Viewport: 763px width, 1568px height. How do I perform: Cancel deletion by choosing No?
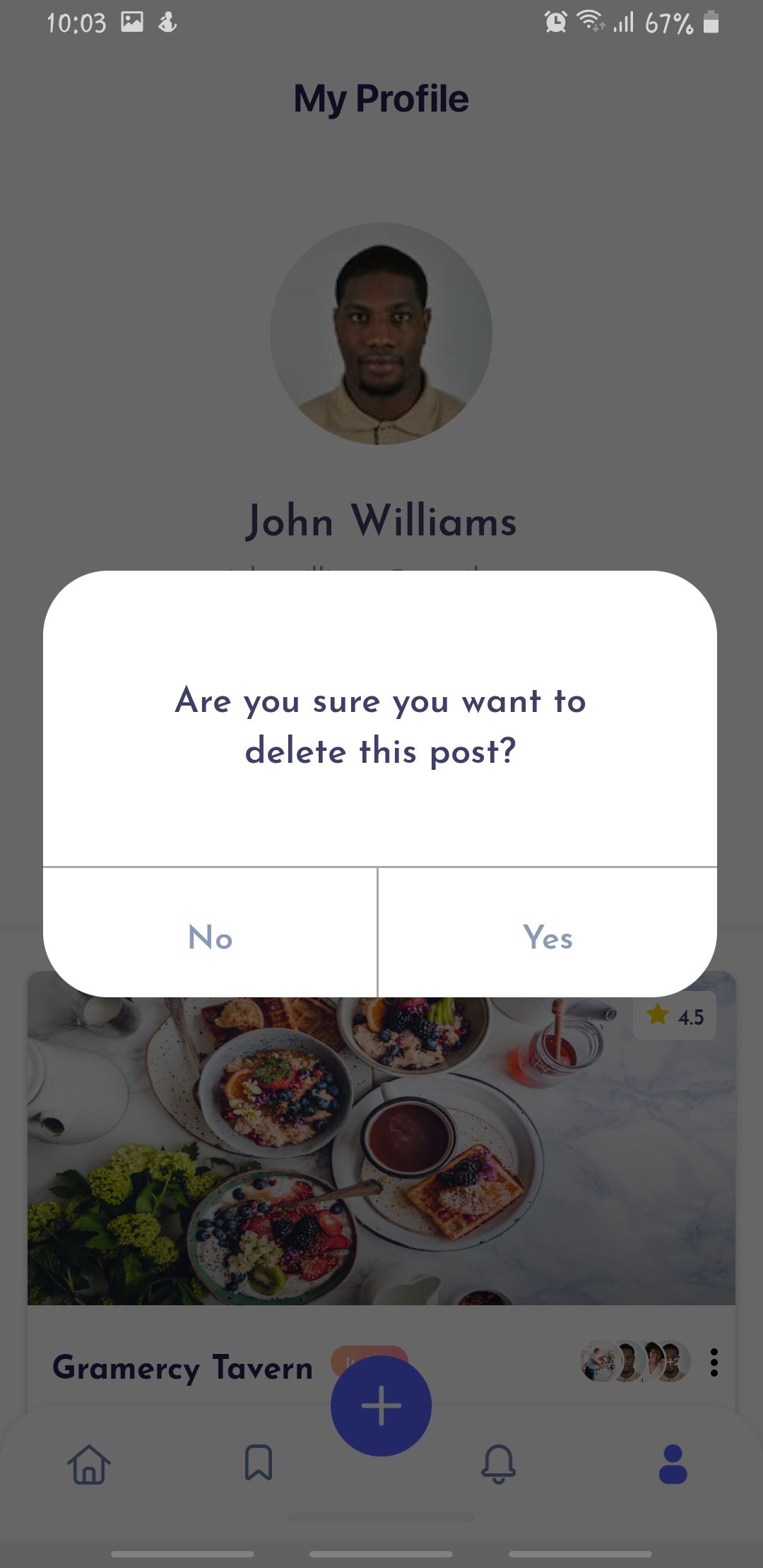coord(210,937)
